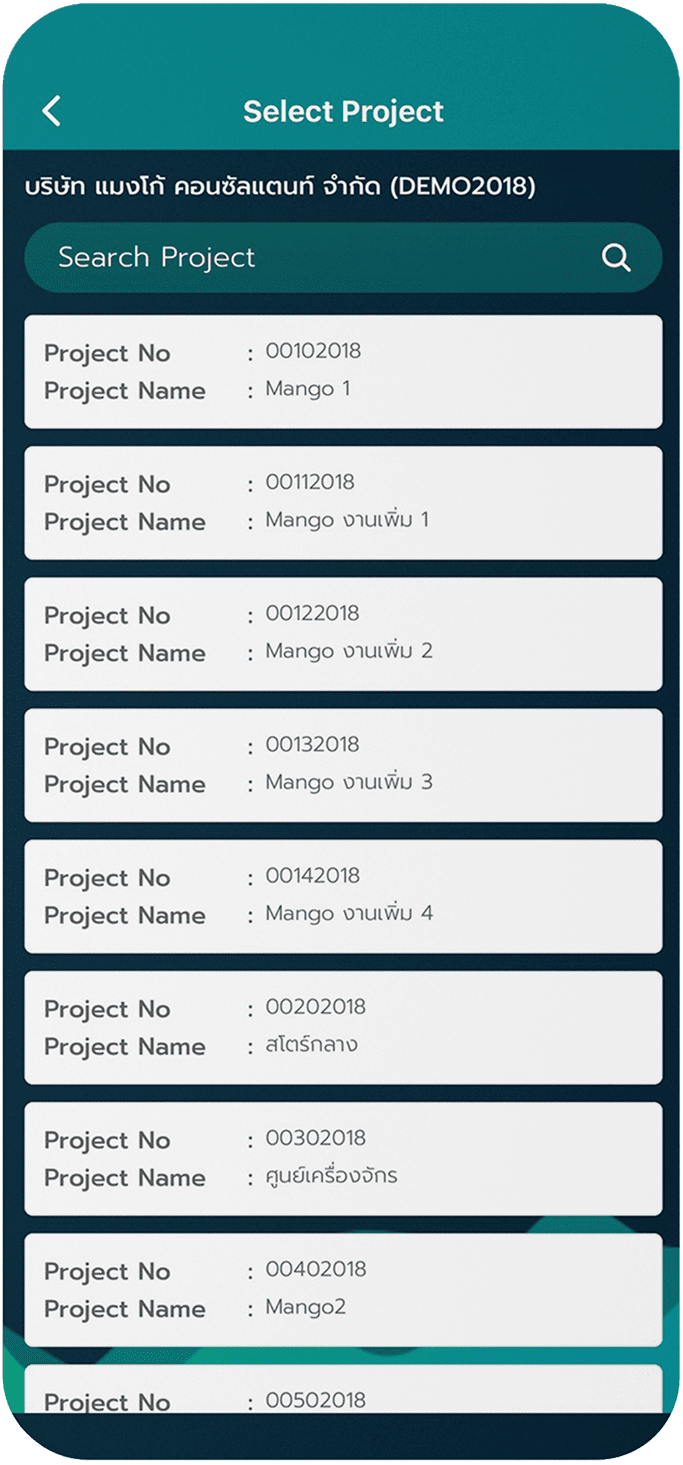The image size is (683, 1465).
Task: Choose project 00122018 Mango งานเพิ่ม 2
Action: tap(343, 634)
